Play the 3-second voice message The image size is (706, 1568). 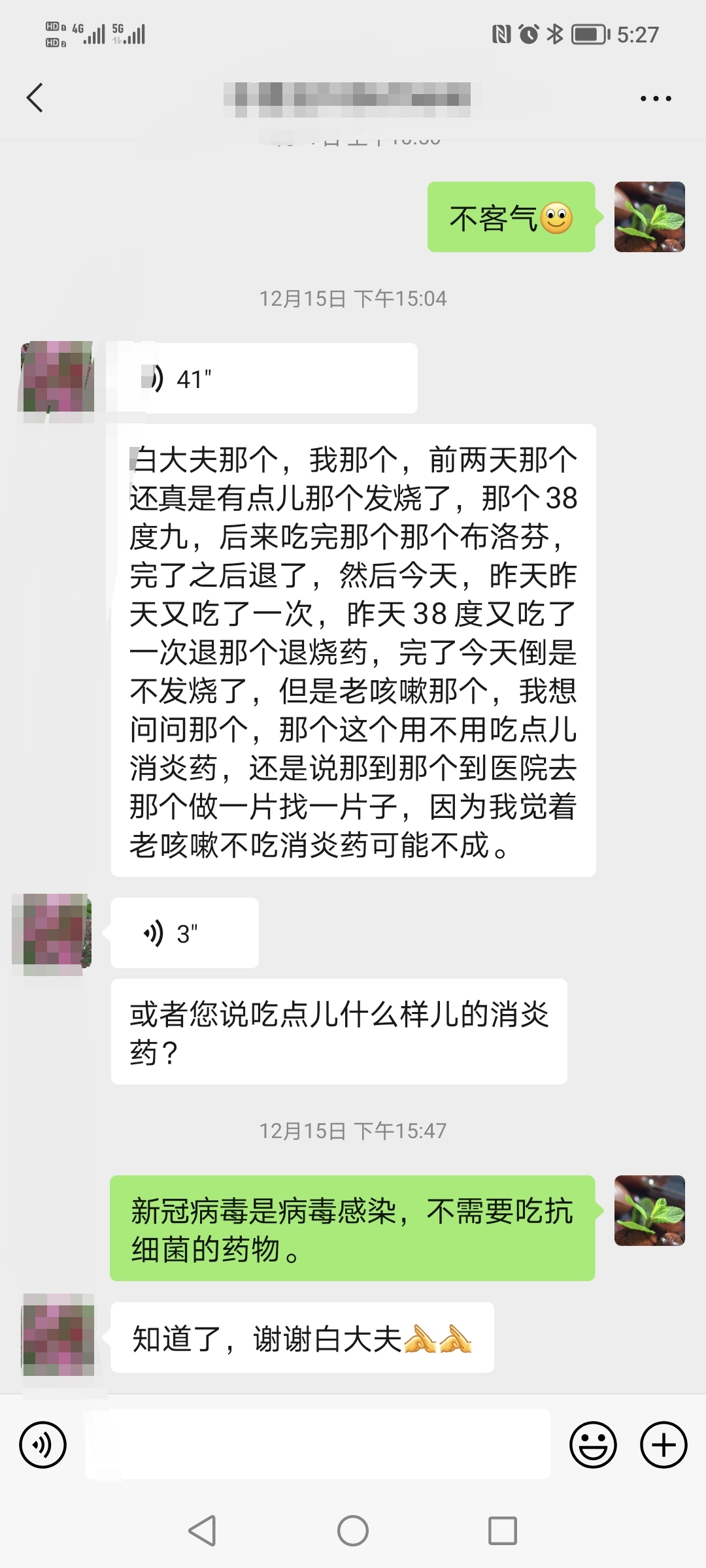click(184, 933)
